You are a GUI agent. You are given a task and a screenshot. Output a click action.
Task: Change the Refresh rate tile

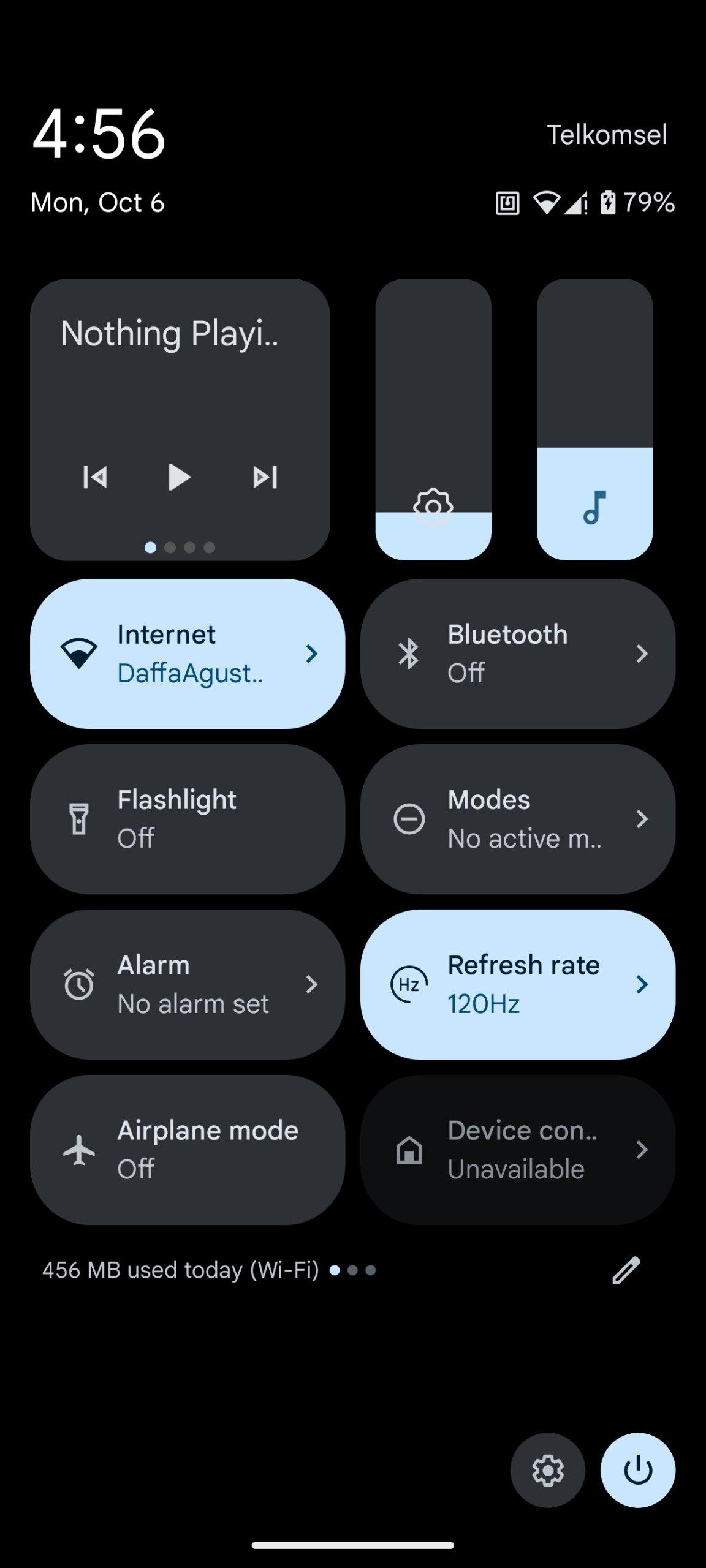coord(517,984)
